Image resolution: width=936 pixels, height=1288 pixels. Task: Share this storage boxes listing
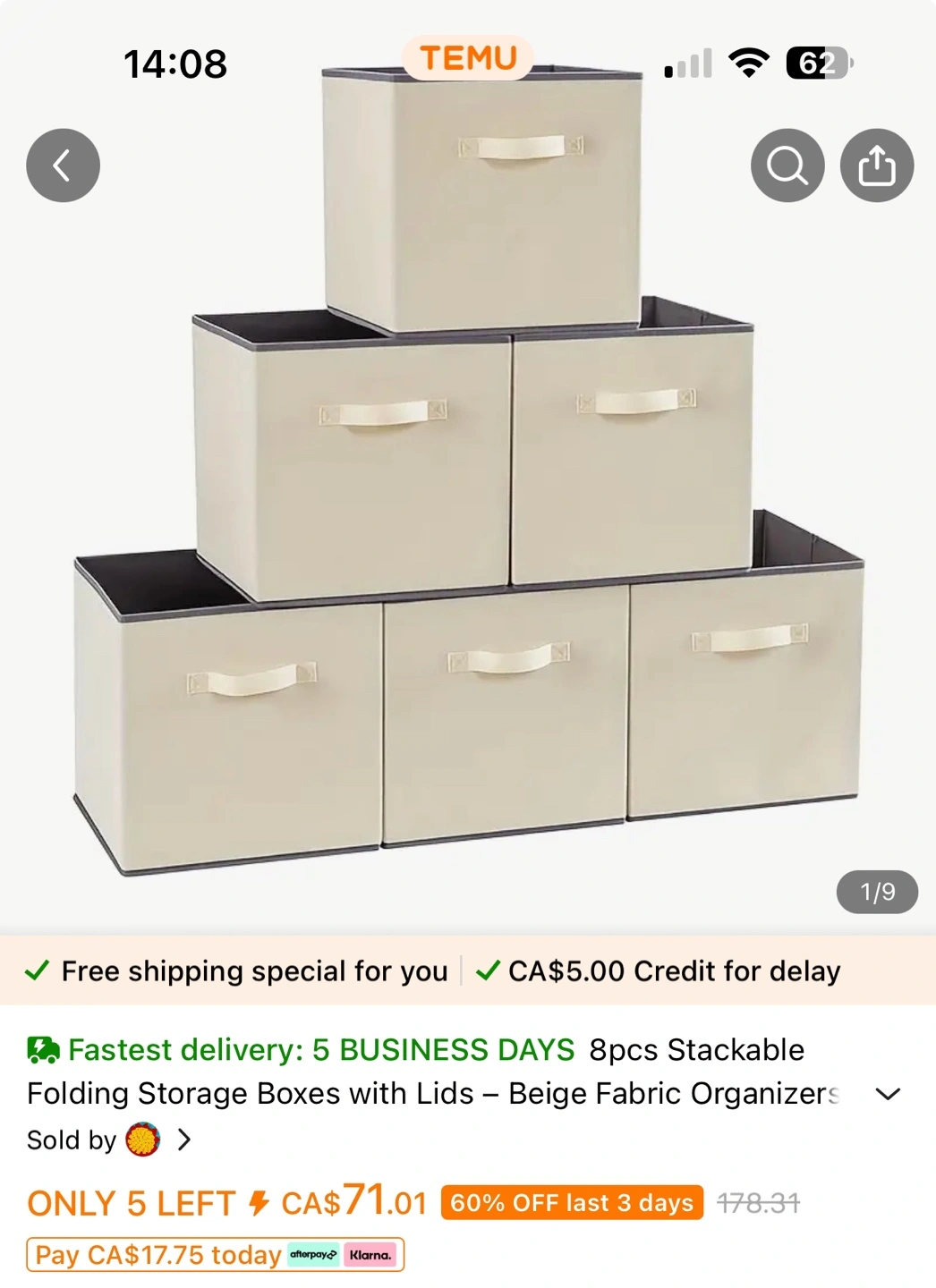coord(877,165)
